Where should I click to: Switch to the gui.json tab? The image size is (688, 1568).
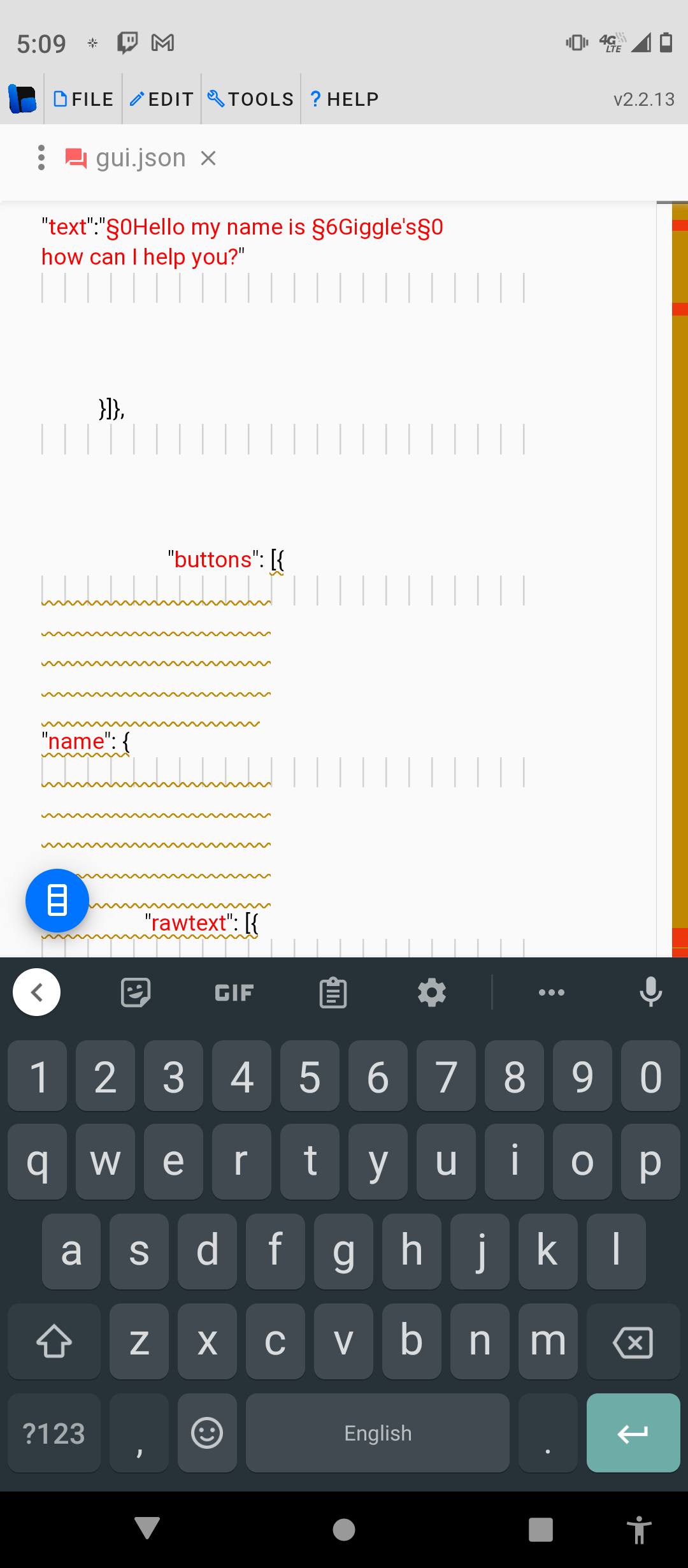[x=140, y=157]
